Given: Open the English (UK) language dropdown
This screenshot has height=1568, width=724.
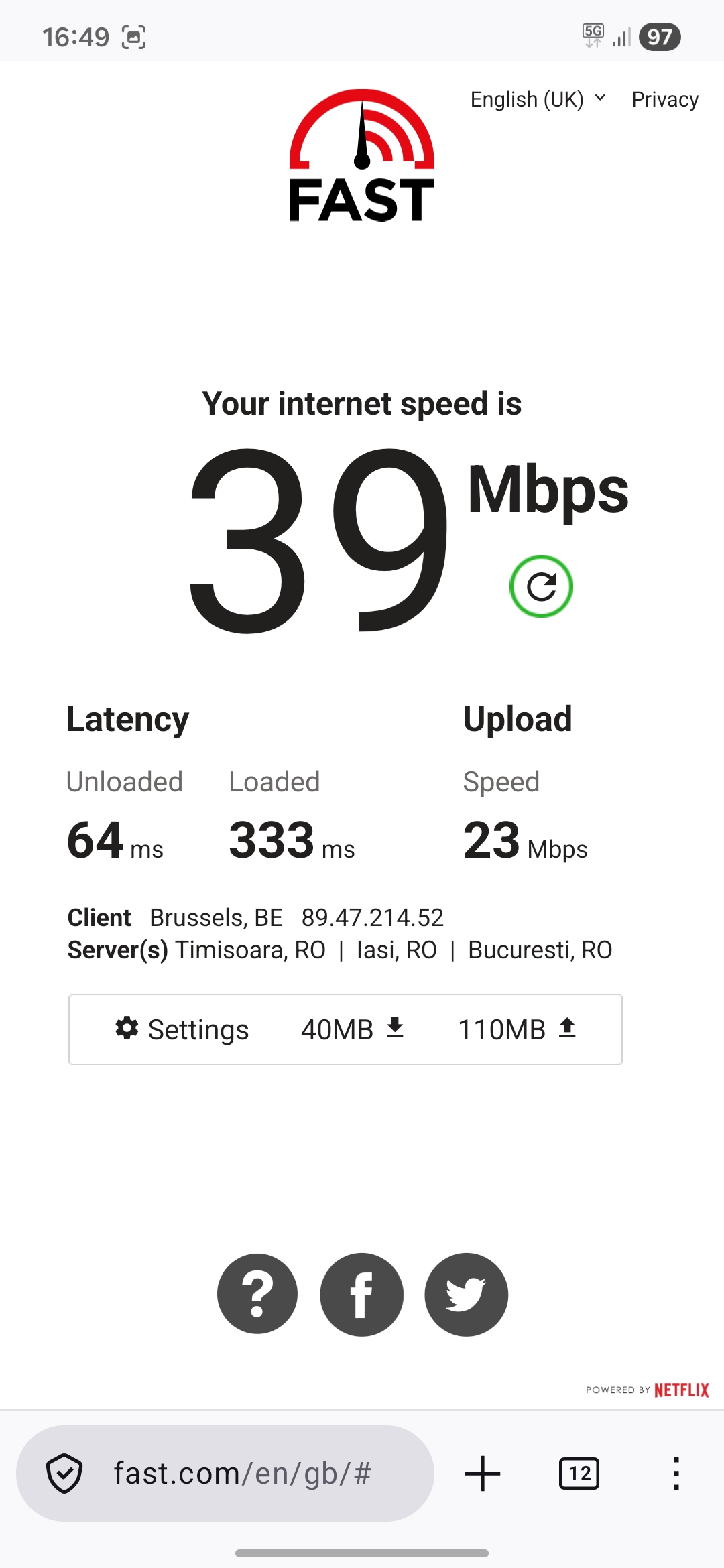Looking at the screenshot, I should [538, 99].
